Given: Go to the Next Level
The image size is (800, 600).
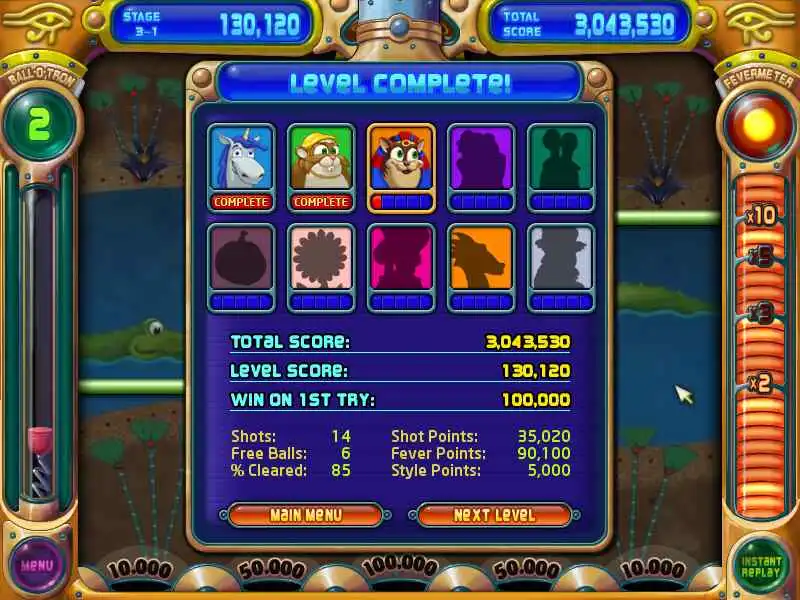Looking at the screenshot, I should 494,515.
